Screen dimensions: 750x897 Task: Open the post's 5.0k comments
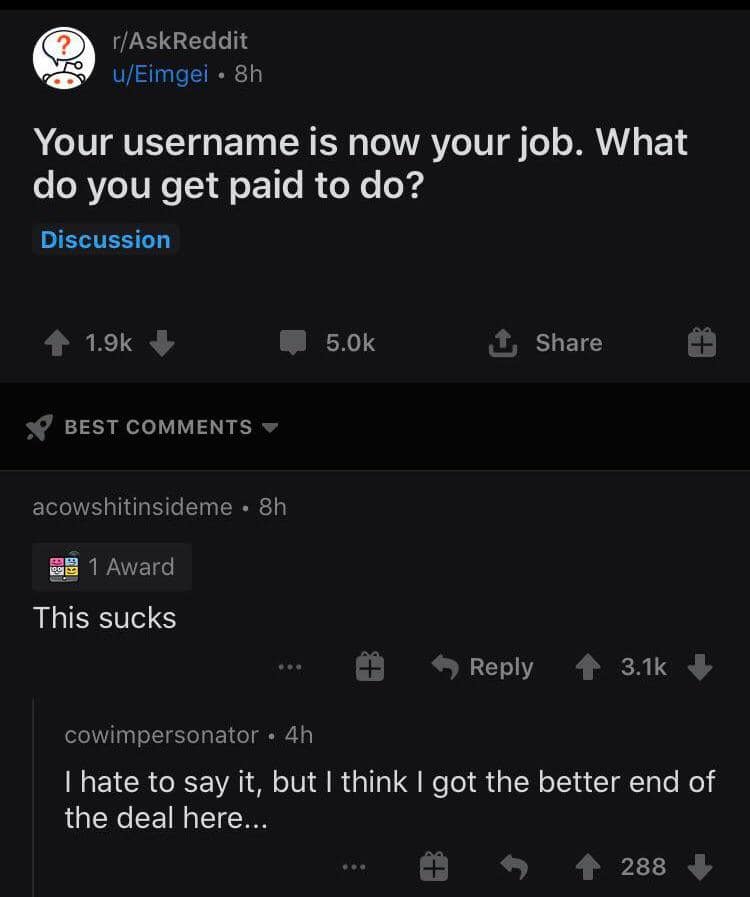tap(327, 343)
